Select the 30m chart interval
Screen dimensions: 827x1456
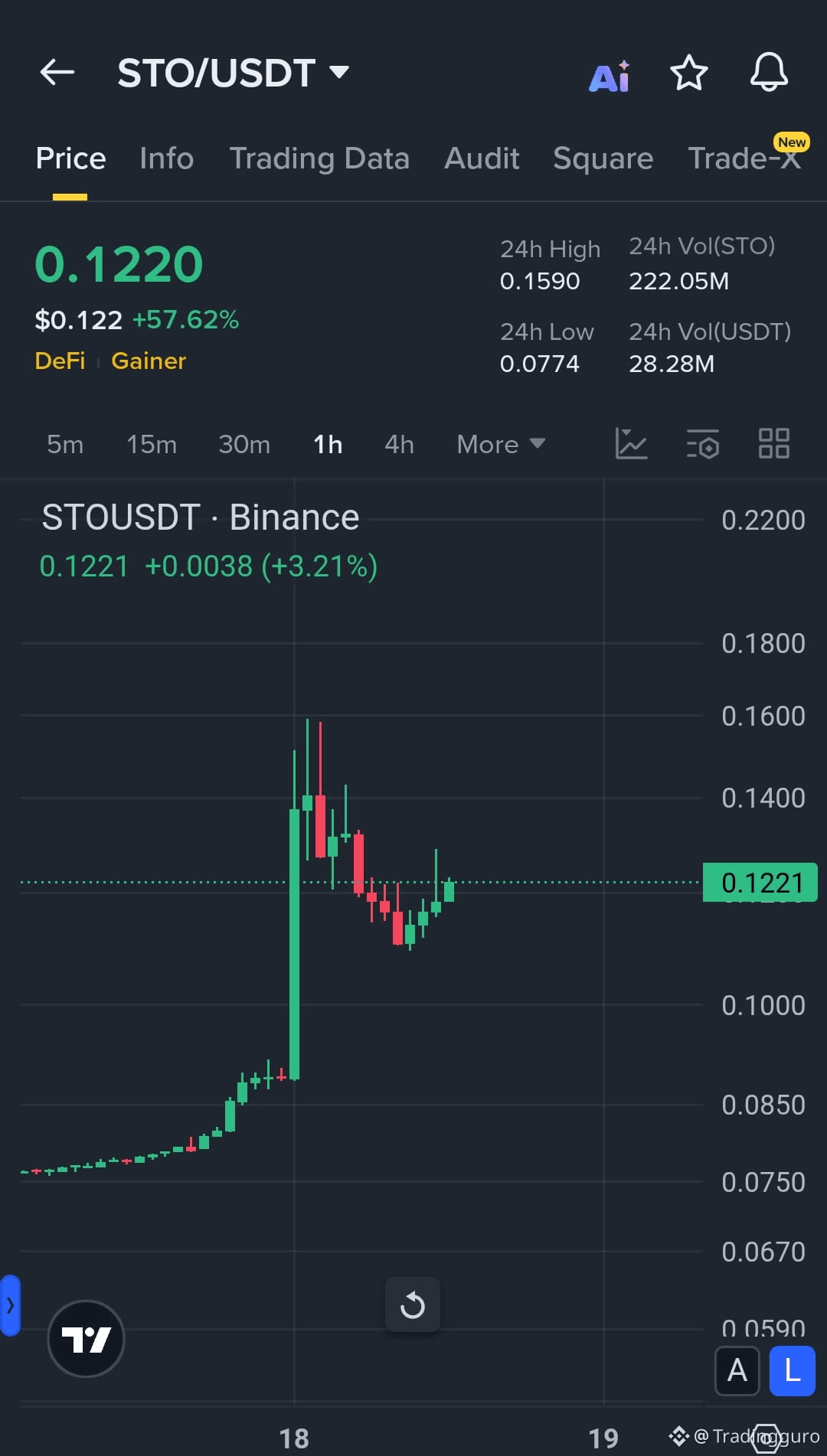point(244,444)
